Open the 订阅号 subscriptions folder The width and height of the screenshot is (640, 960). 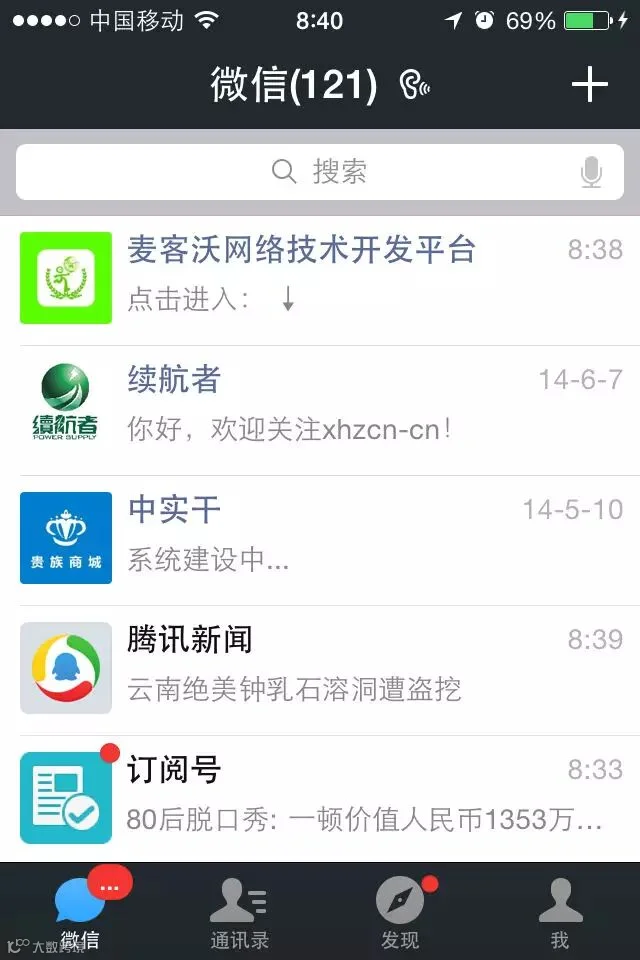[320, 799]
